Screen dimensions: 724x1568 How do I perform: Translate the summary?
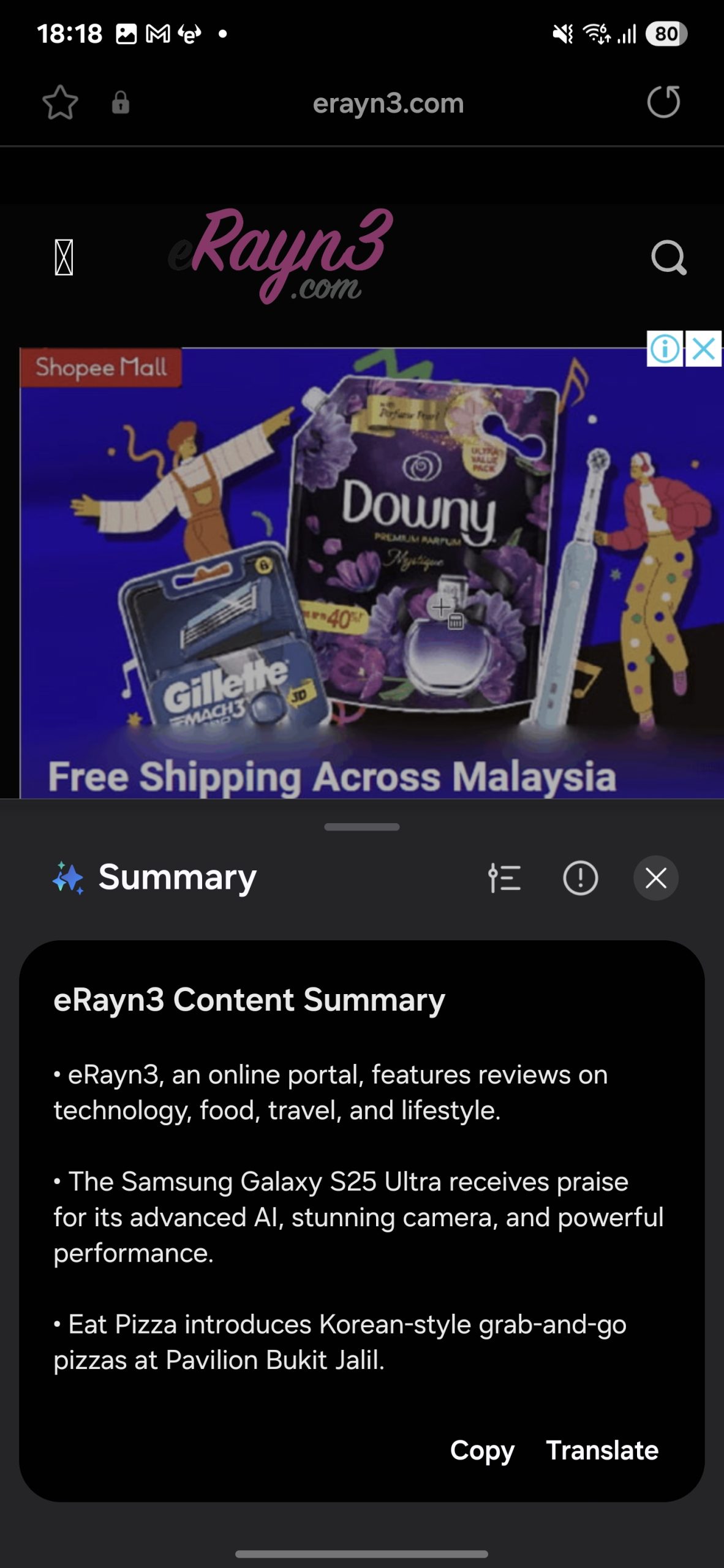tap(602, 1450)
